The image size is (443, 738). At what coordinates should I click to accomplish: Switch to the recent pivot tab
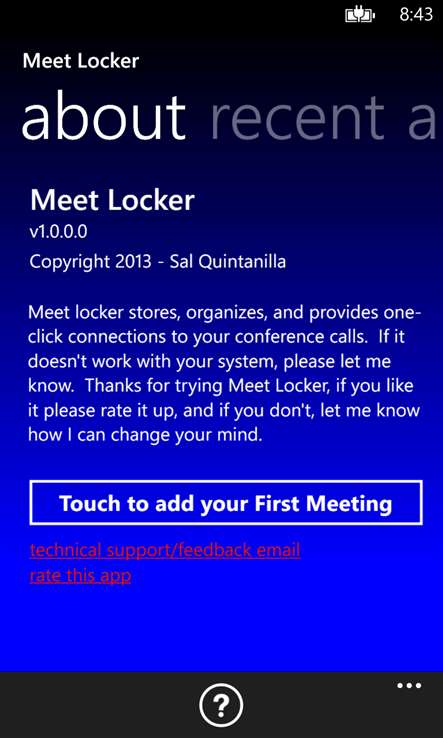pos(298,118)
